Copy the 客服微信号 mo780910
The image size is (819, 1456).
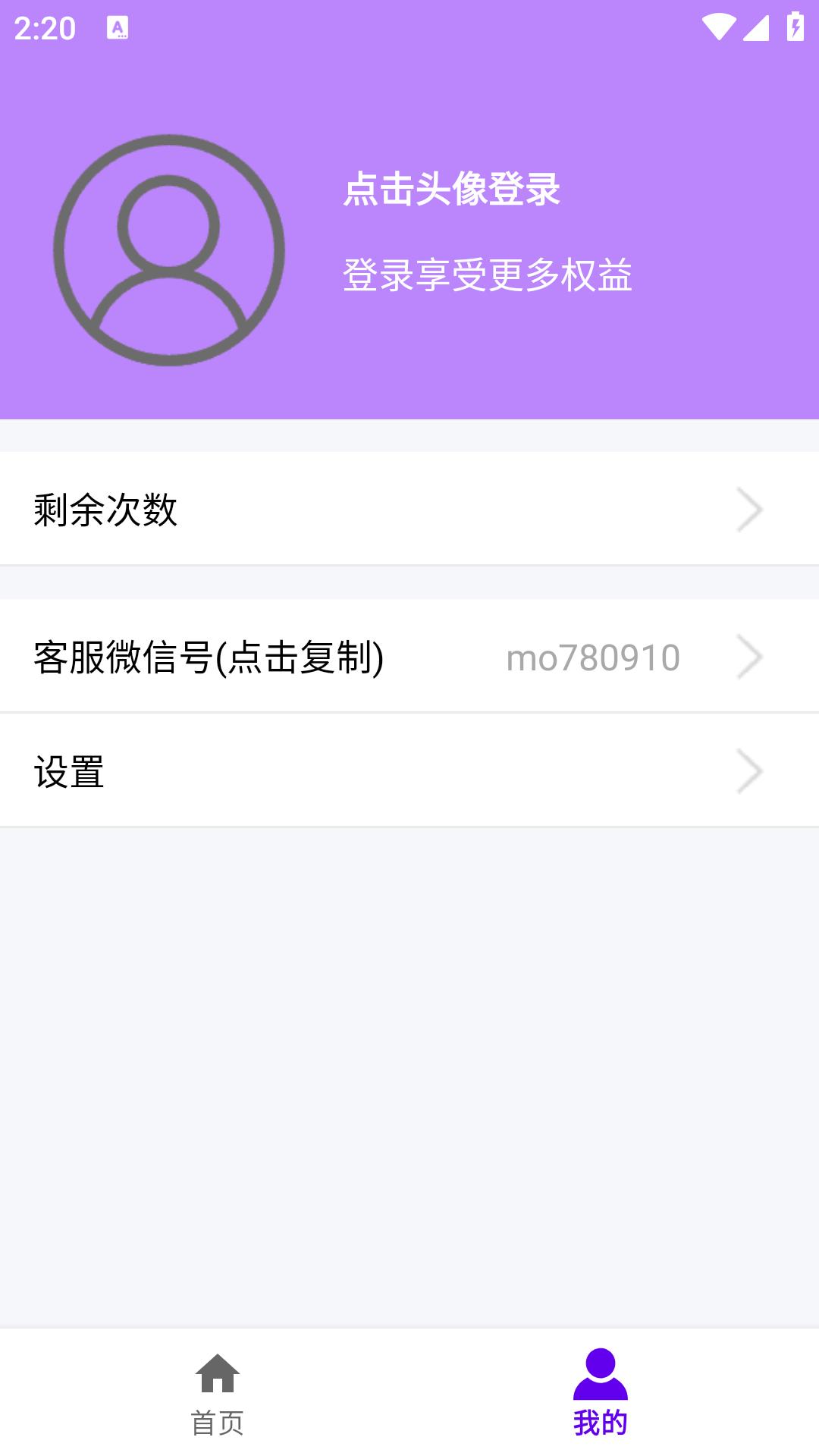[409, 657]
